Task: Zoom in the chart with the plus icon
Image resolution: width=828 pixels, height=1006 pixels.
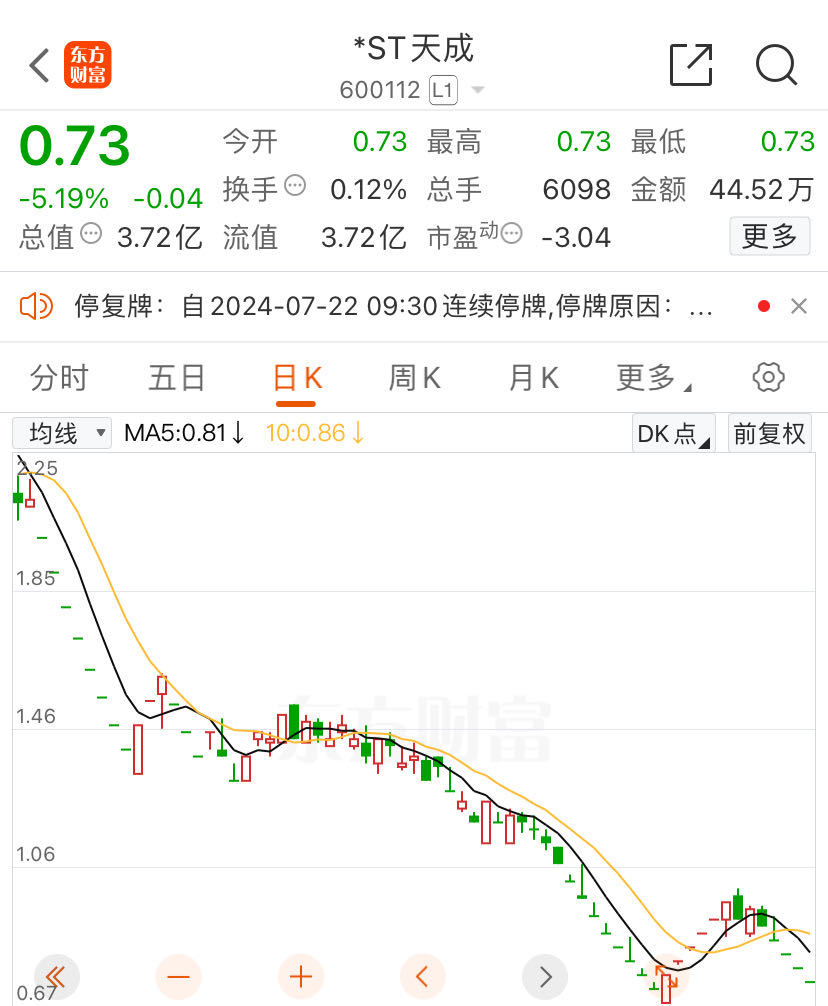Action: click(300, 977)
